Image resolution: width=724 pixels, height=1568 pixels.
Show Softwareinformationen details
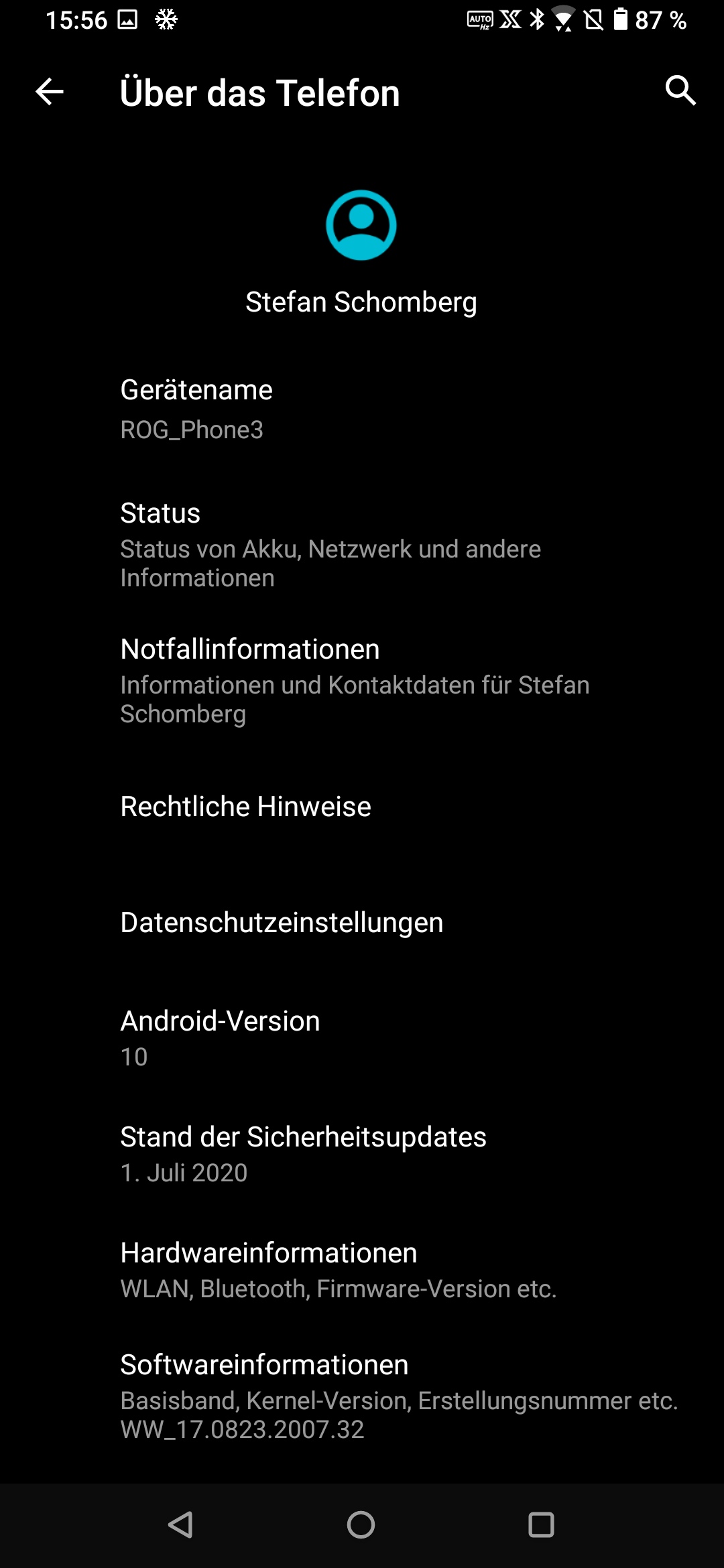[x=362, y=1396]
